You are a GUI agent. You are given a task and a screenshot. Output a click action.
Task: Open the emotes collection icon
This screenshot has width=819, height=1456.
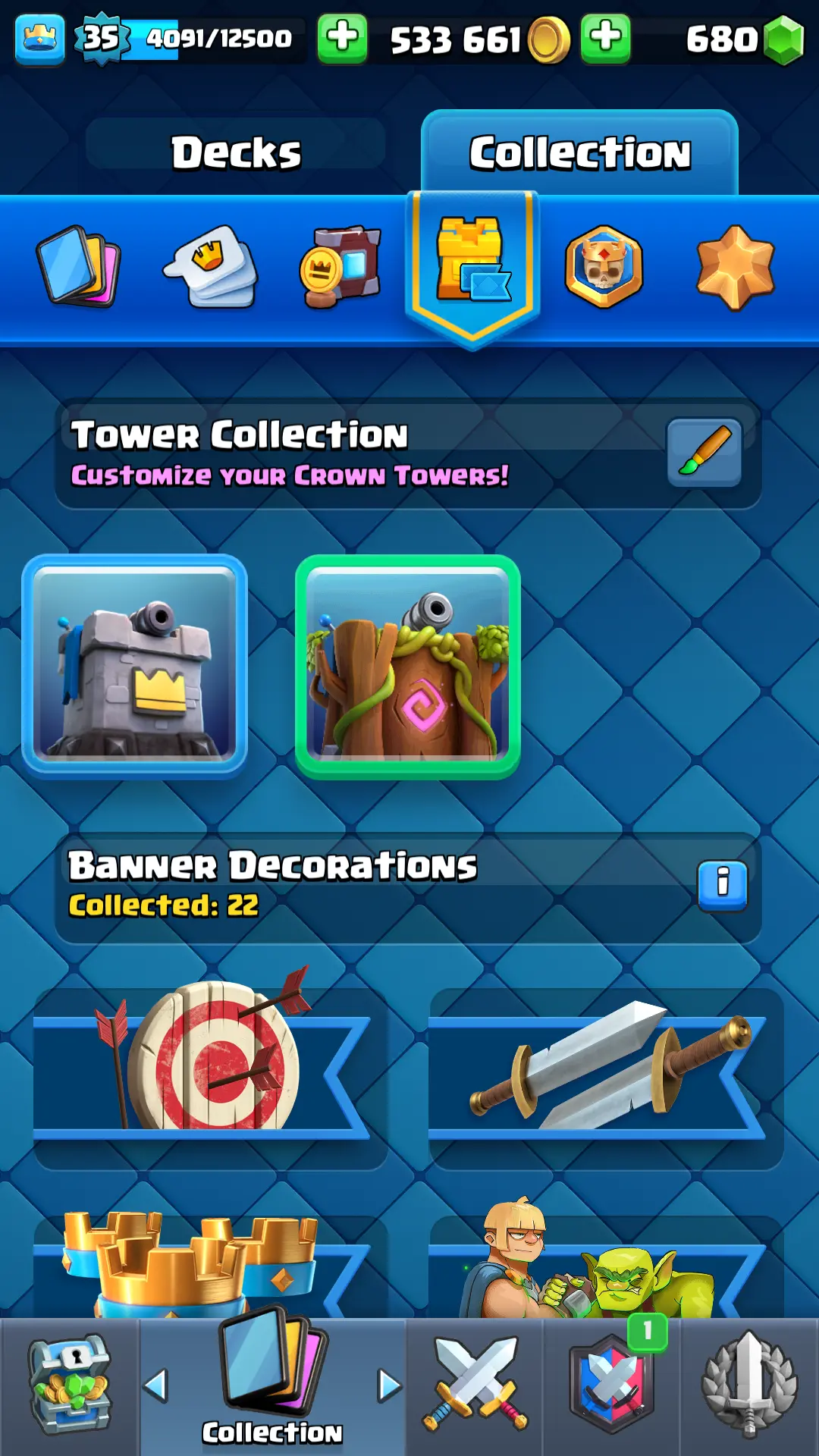pos(212,266)
